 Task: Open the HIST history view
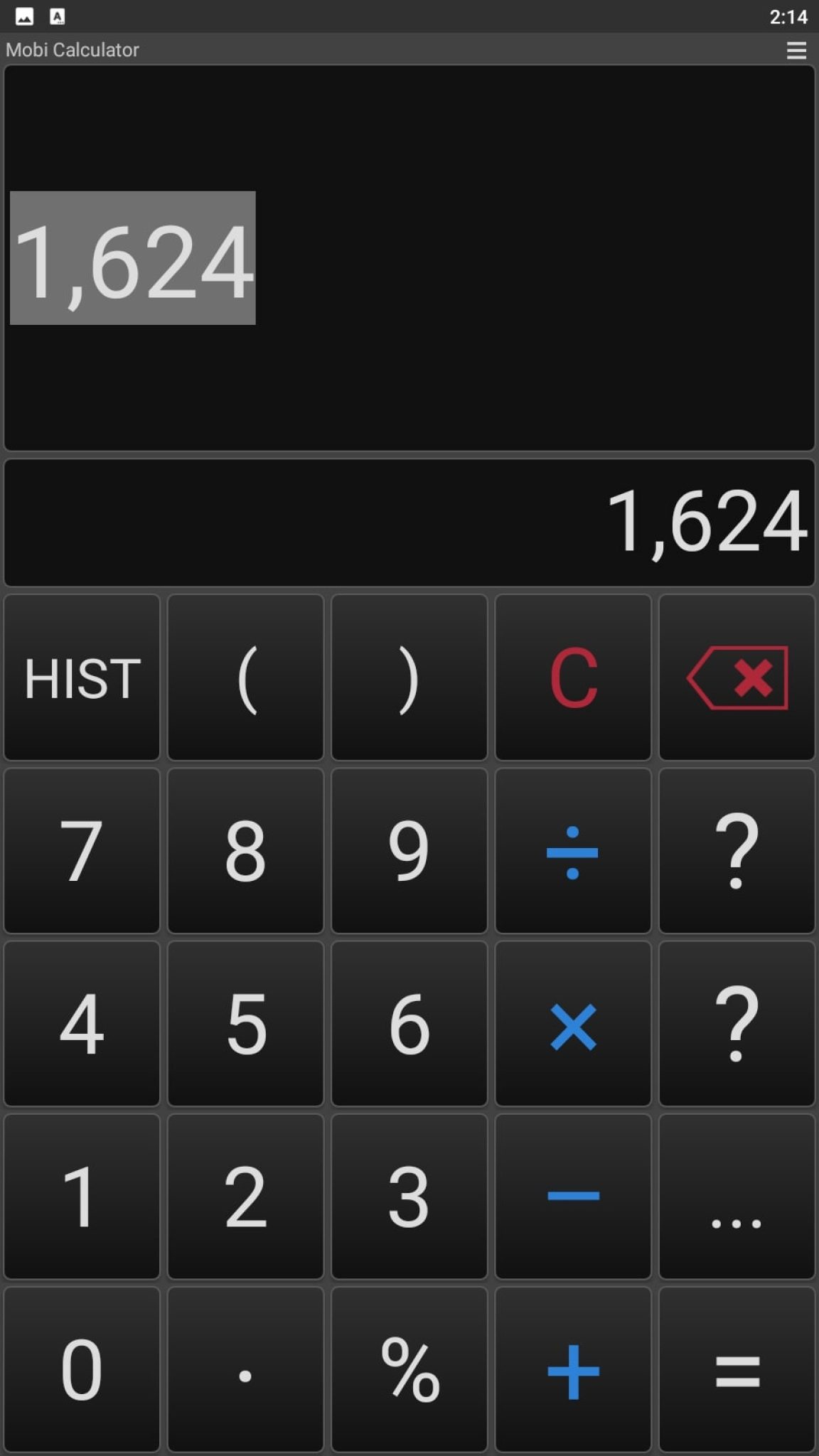(81, 678)
